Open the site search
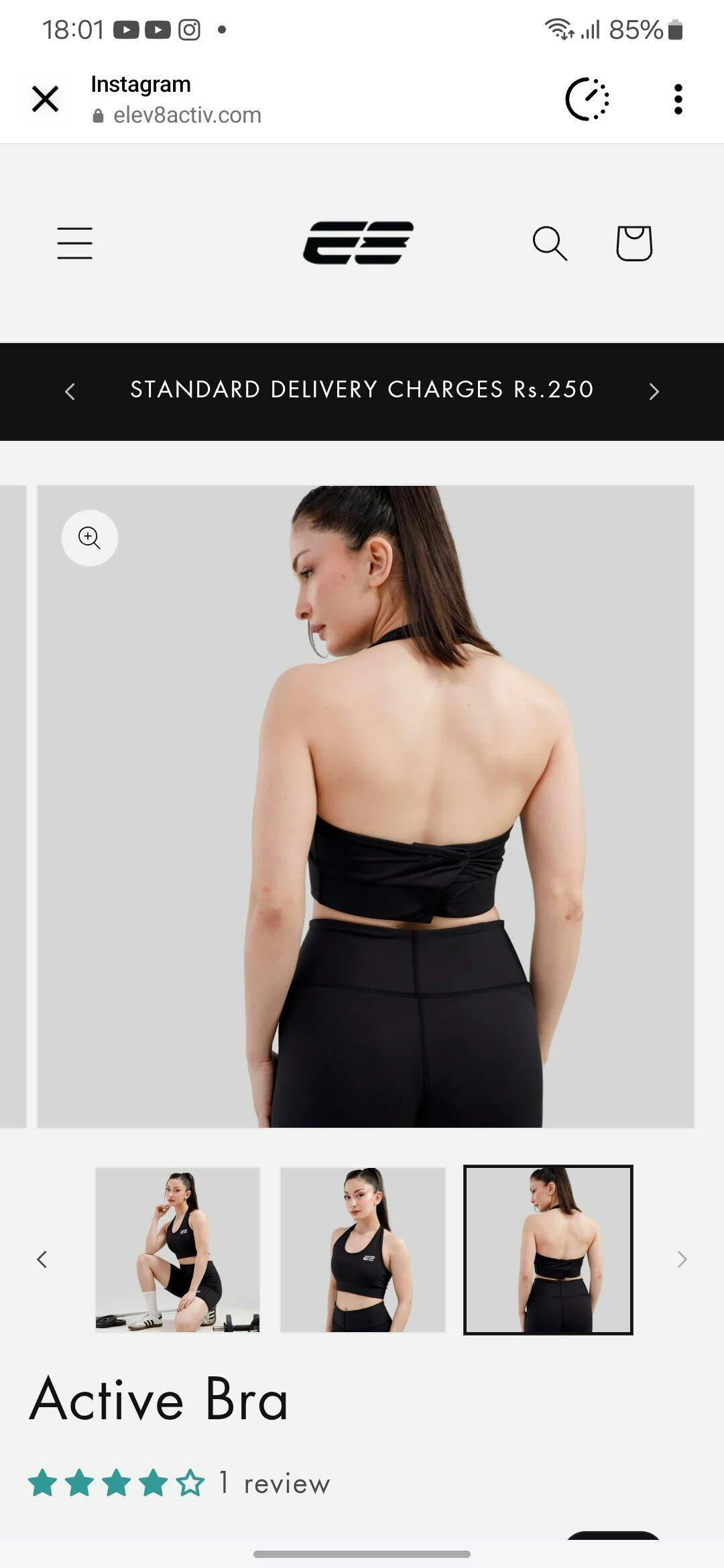The height and width of the screenshot is (1568, 724). tap(550, 243)
